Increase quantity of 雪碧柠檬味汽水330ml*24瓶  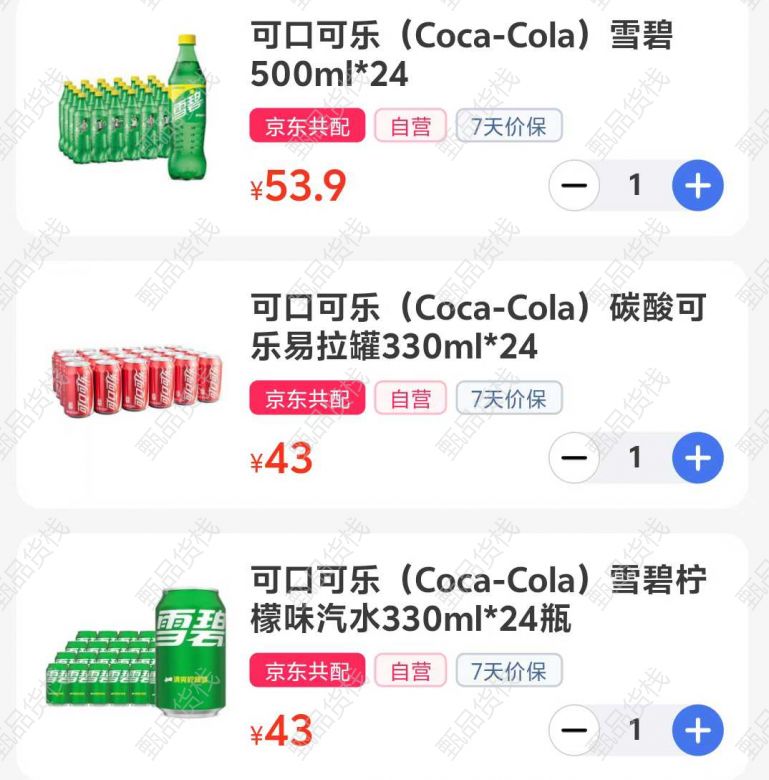click(697, 730)
